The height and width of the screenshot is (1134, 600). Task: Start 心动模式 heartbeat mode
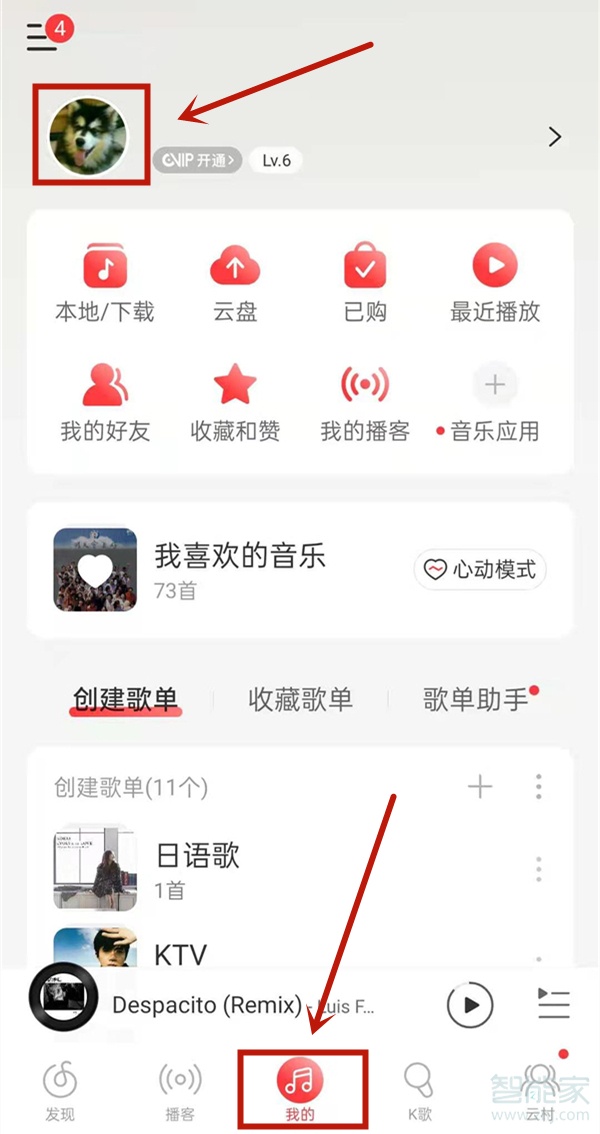[480, 570]
